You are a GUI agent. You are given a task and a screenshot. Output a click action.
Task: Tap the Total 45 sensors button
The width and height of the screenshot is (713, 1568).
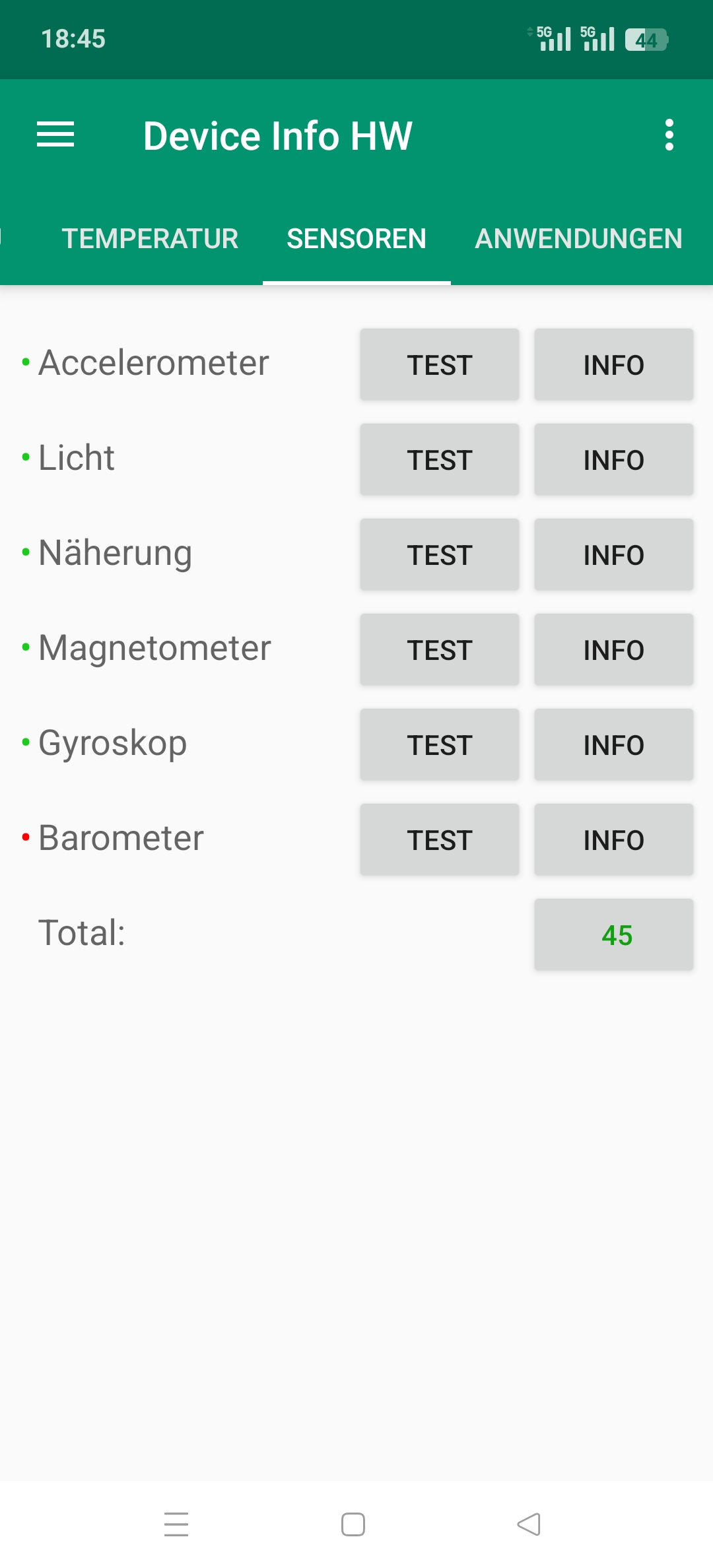[x=614, y=935]
